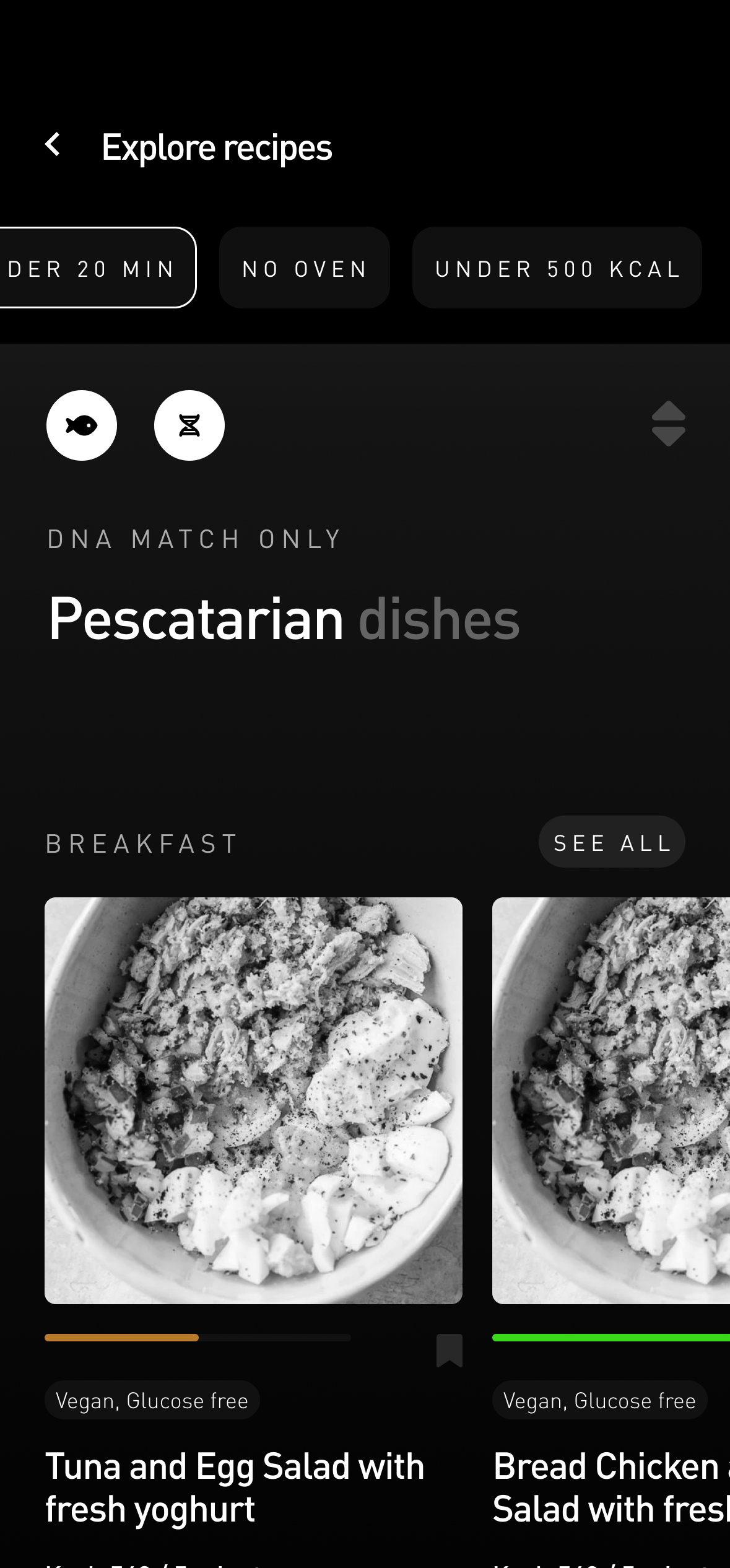
Task: Click the fish icon in the circle badge
Action: click(x=81, y=425)
